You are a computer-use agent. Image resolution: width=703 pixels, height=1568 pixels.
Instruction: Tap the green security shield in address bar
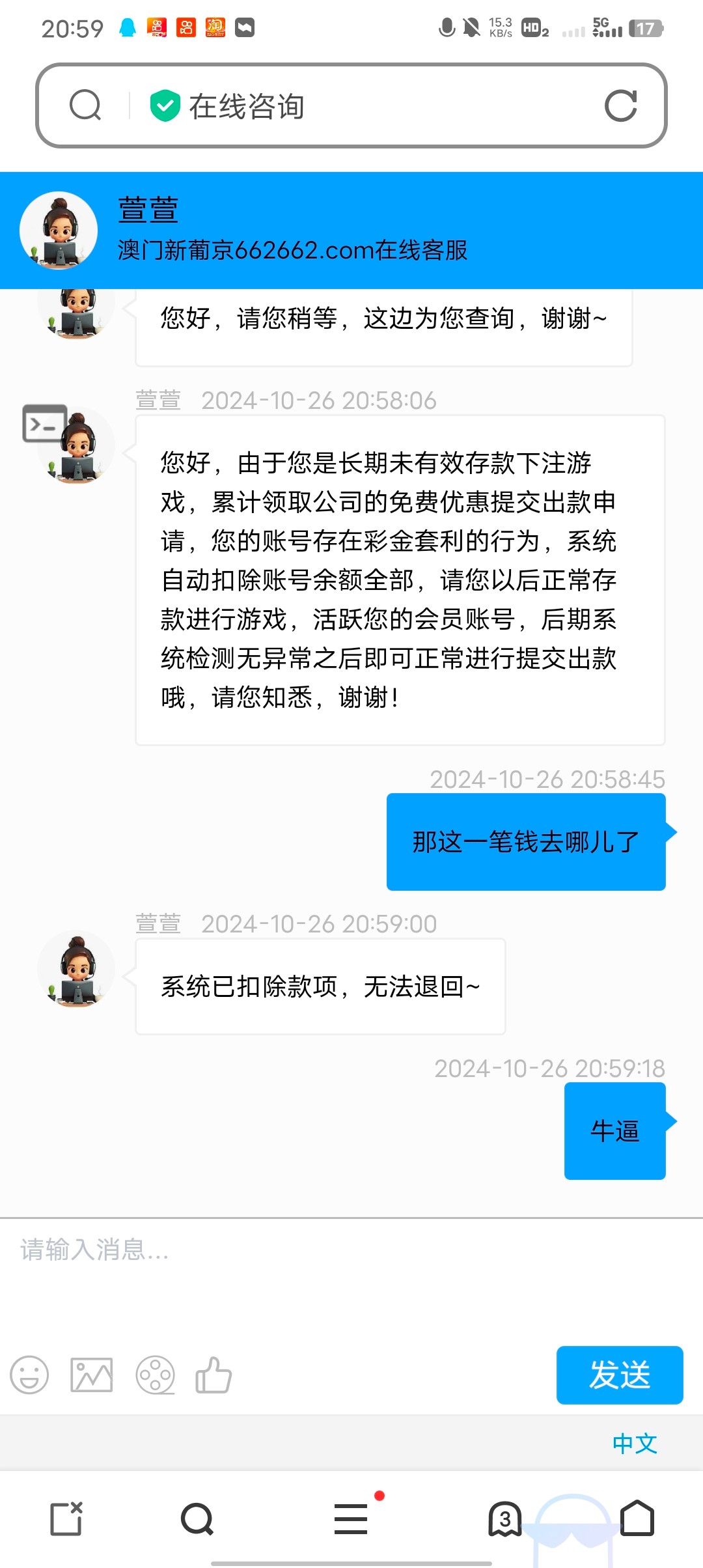coord(165,106)
